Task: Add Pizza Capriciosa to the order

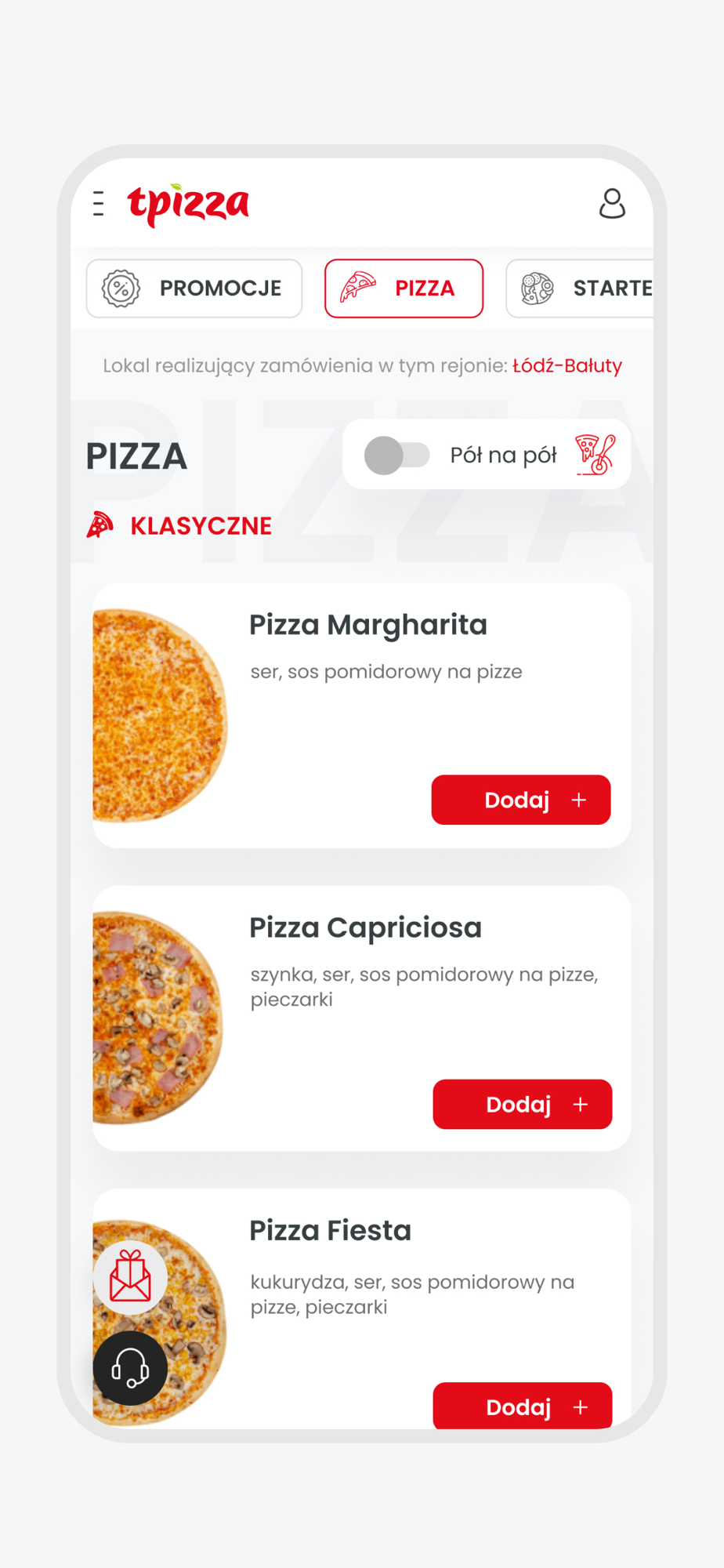Action: pos(522,1104)
